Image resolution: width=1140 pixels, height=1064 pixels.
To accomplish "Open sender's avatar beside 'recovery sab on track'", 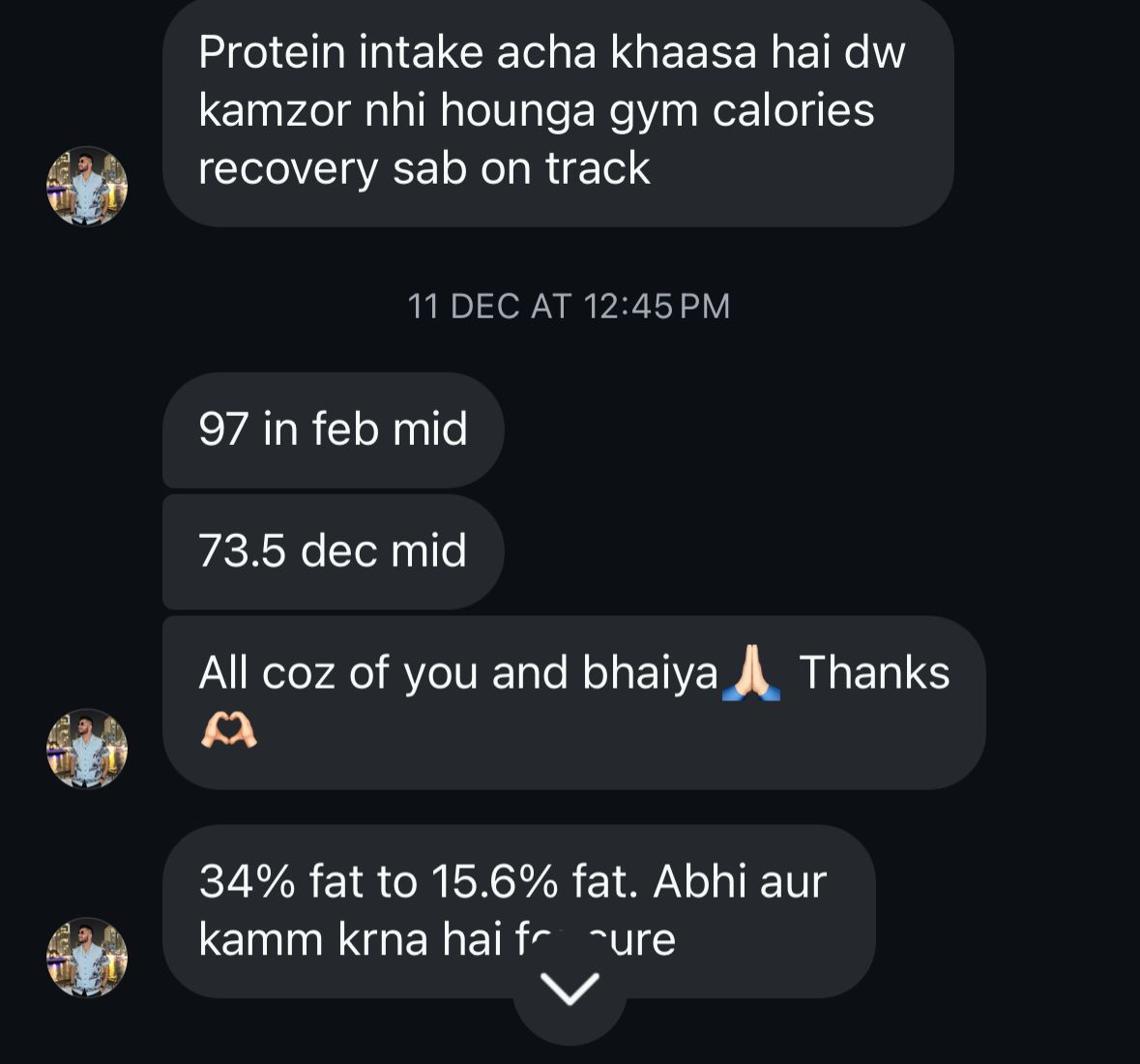I will [87, 186].
